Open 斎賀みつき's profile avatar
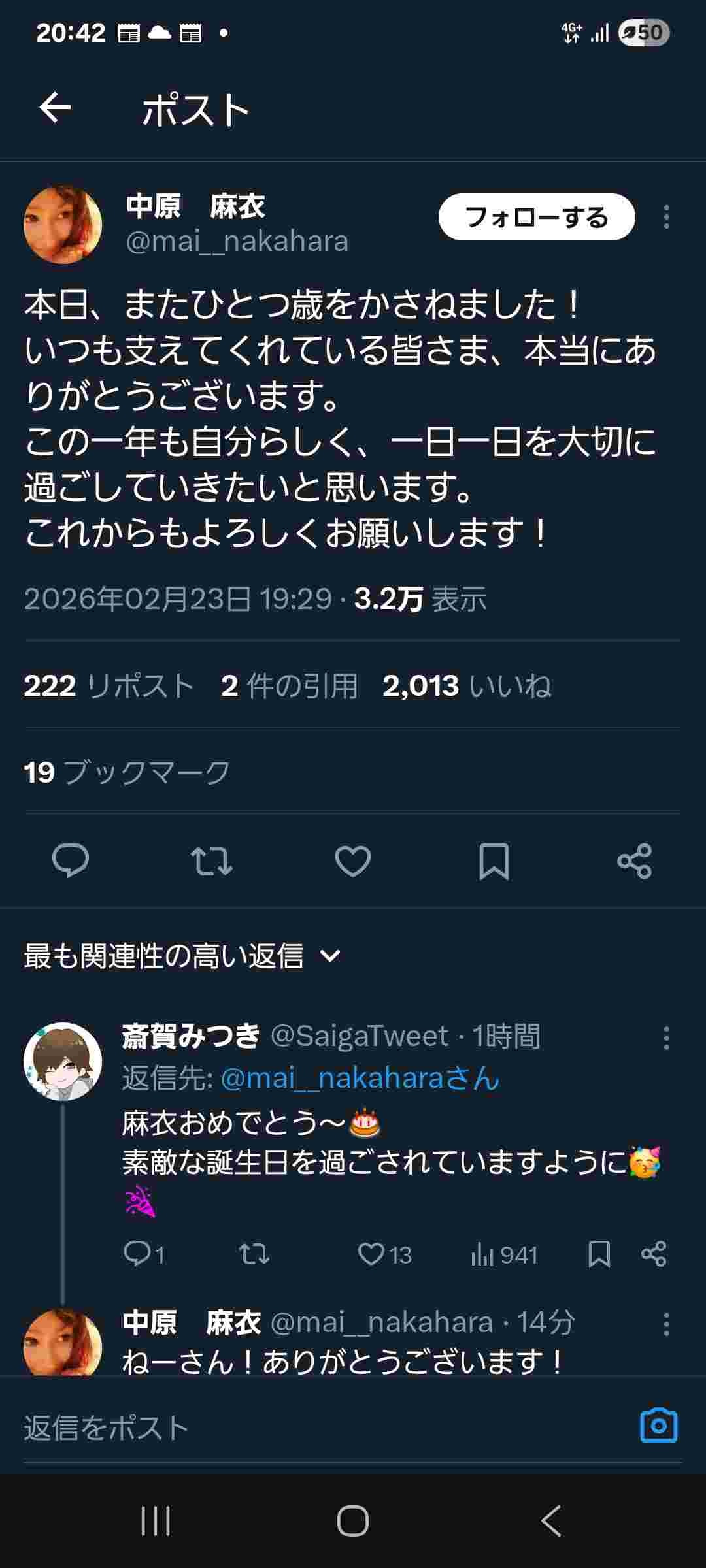The height and width of the screenshot is (1568, 706). pyautogui.click(x=63, y=1062)
